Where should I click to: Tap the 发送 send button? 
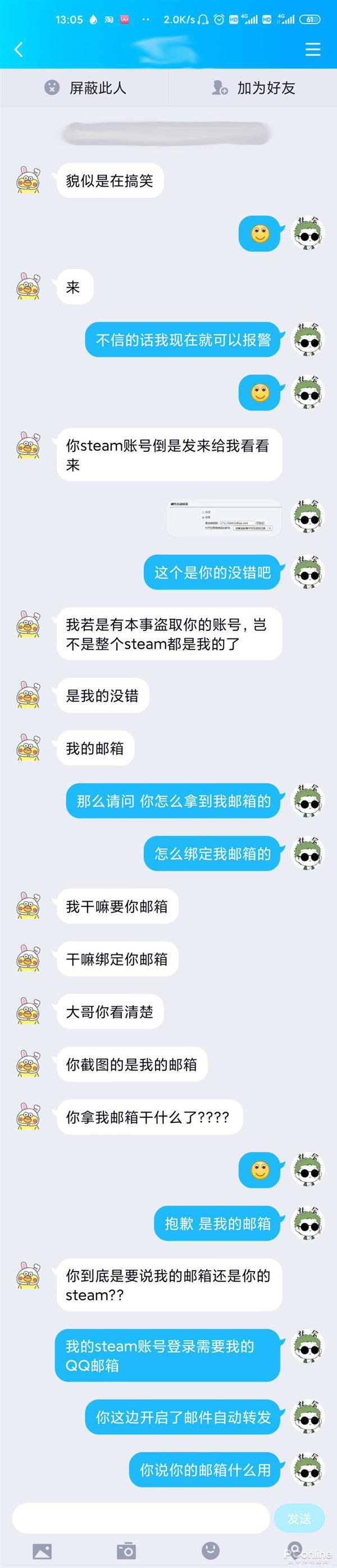point(299,1518)
